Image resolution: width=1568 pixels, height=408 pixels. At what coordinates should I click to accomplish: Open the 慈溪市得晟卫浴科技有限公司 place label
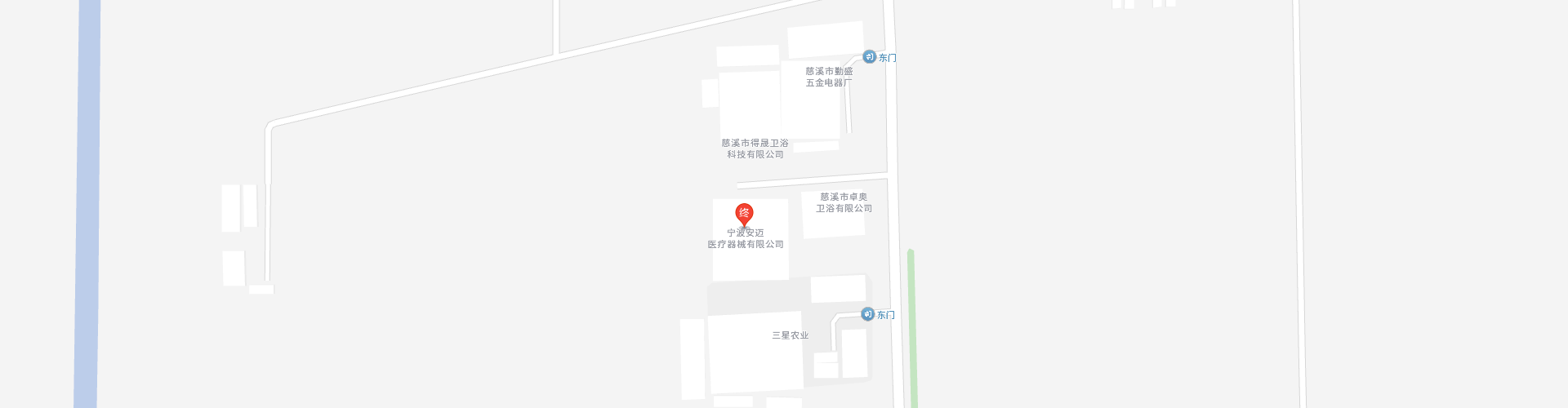pos(755,149)
